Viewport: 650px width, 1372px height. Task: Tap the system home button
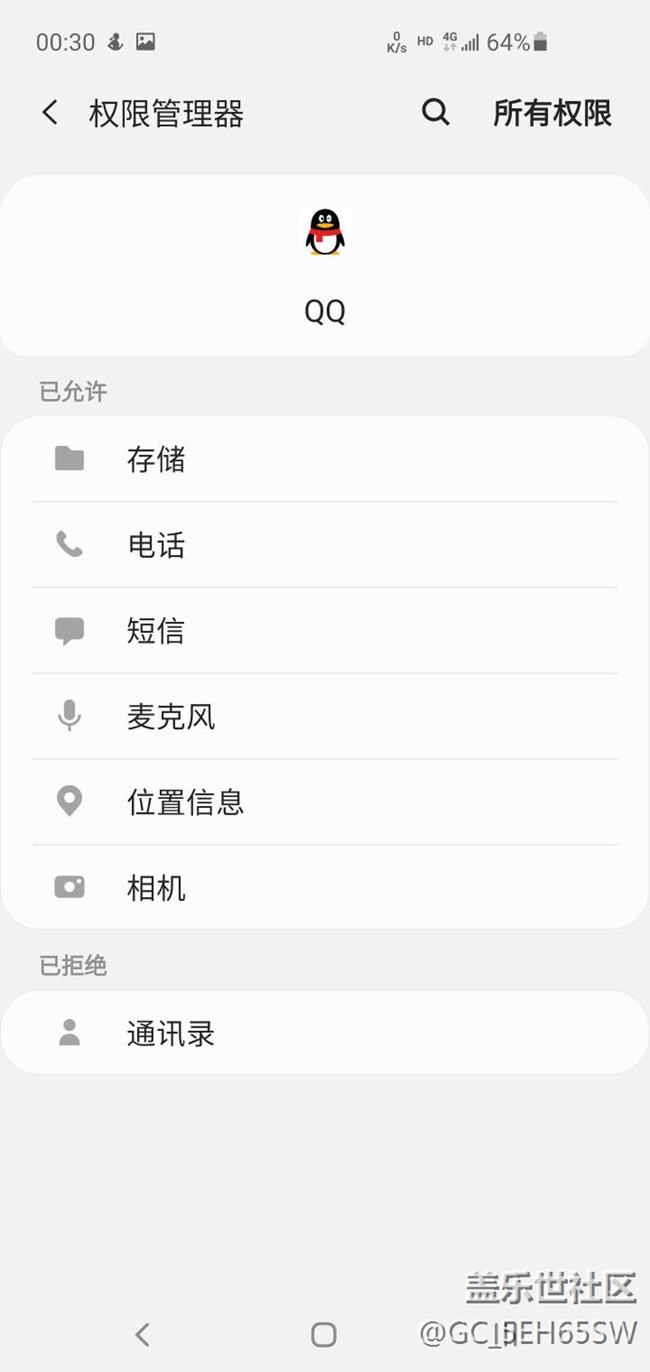pyautogui.click(x=323, y=1334)
